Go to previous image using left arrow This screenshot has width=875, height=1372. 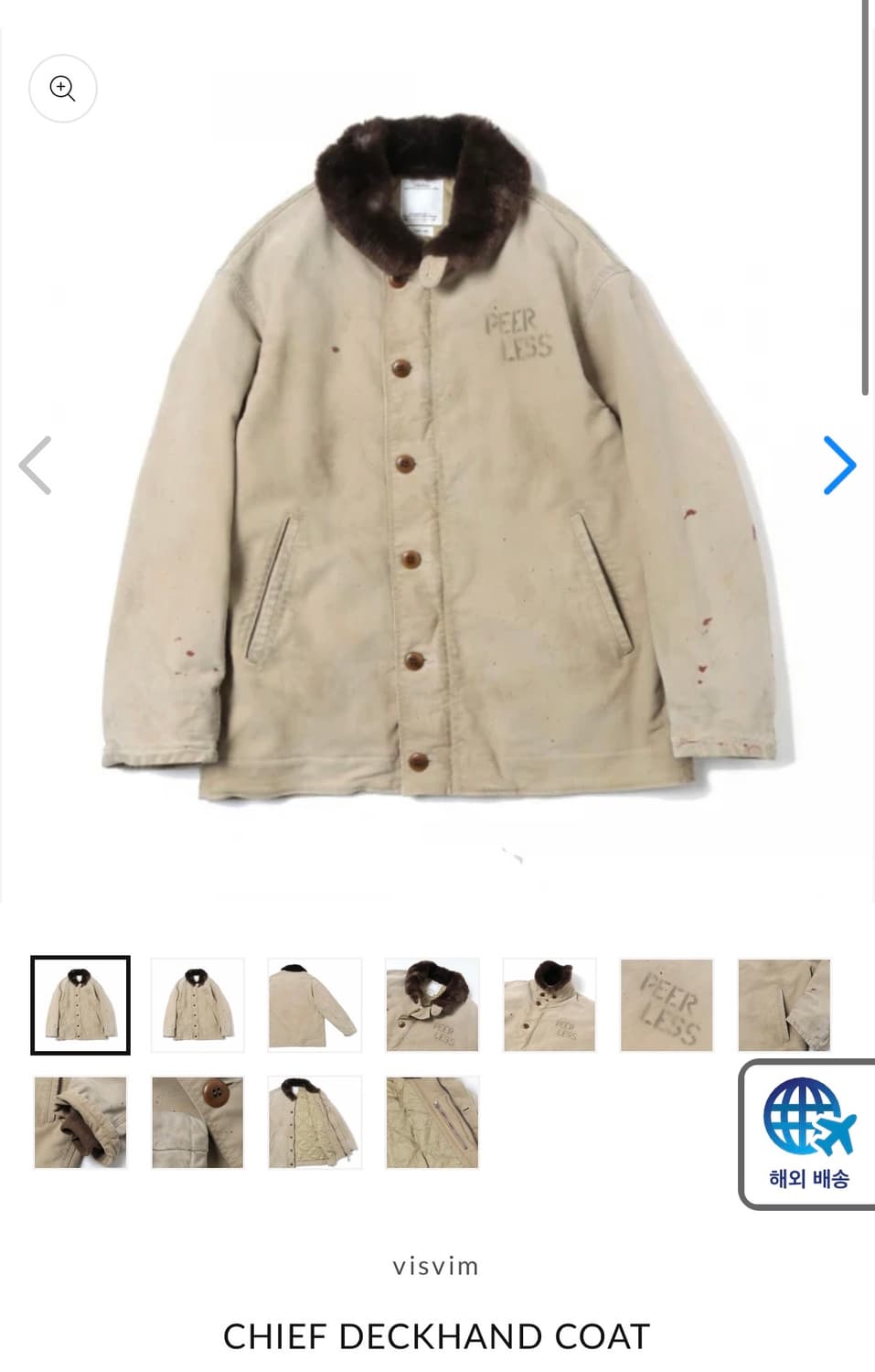pos(36,466)
